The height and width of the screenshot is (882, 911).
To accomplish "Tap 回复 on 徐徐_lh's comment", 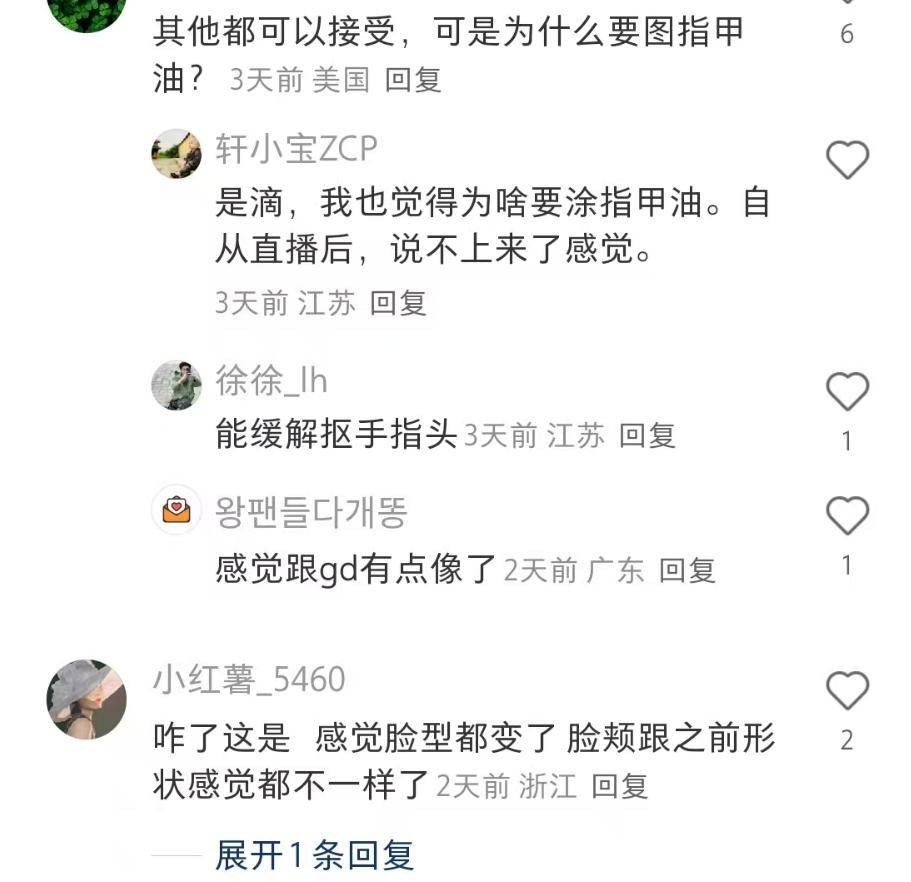I will click(x=647, y=435).
